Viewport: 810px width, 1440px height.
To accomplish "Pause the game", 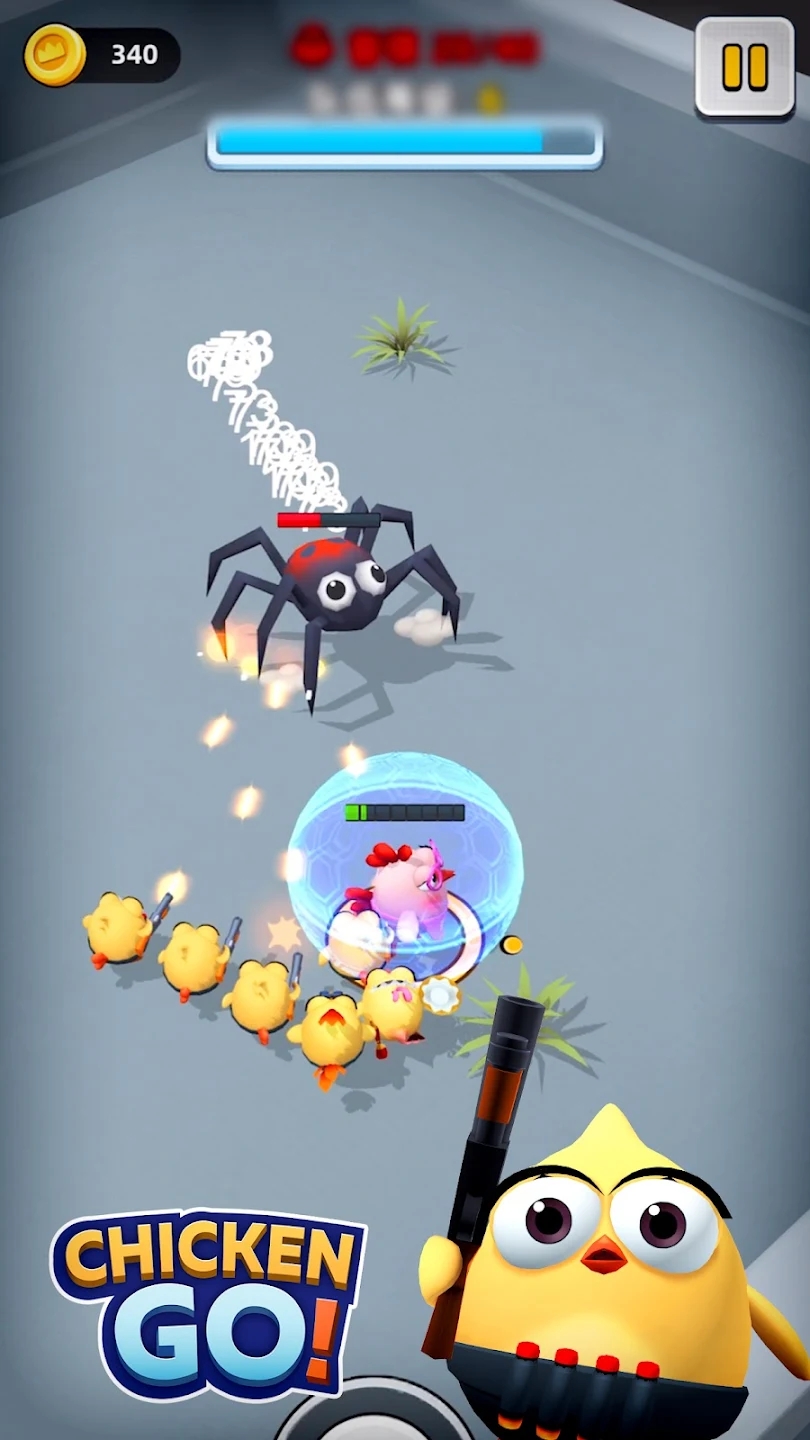I will pos(744,66).
